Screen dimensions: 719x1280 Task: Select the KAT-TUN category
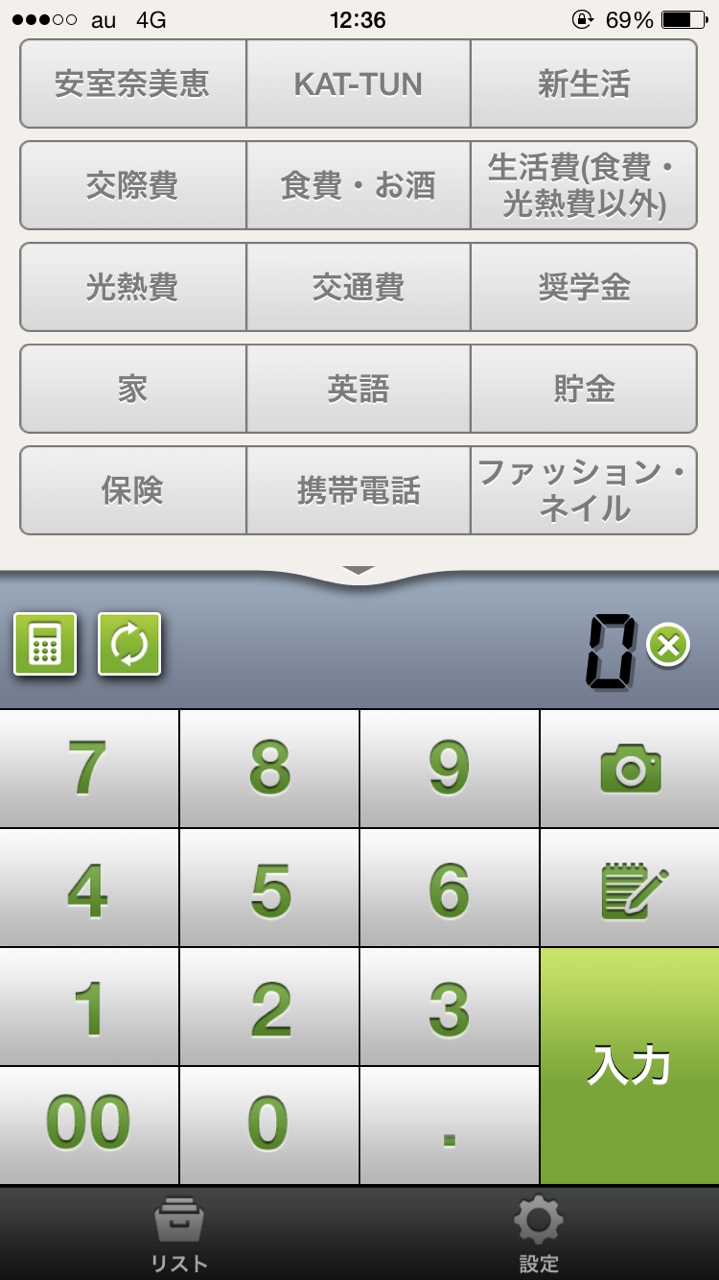[358, 85]
